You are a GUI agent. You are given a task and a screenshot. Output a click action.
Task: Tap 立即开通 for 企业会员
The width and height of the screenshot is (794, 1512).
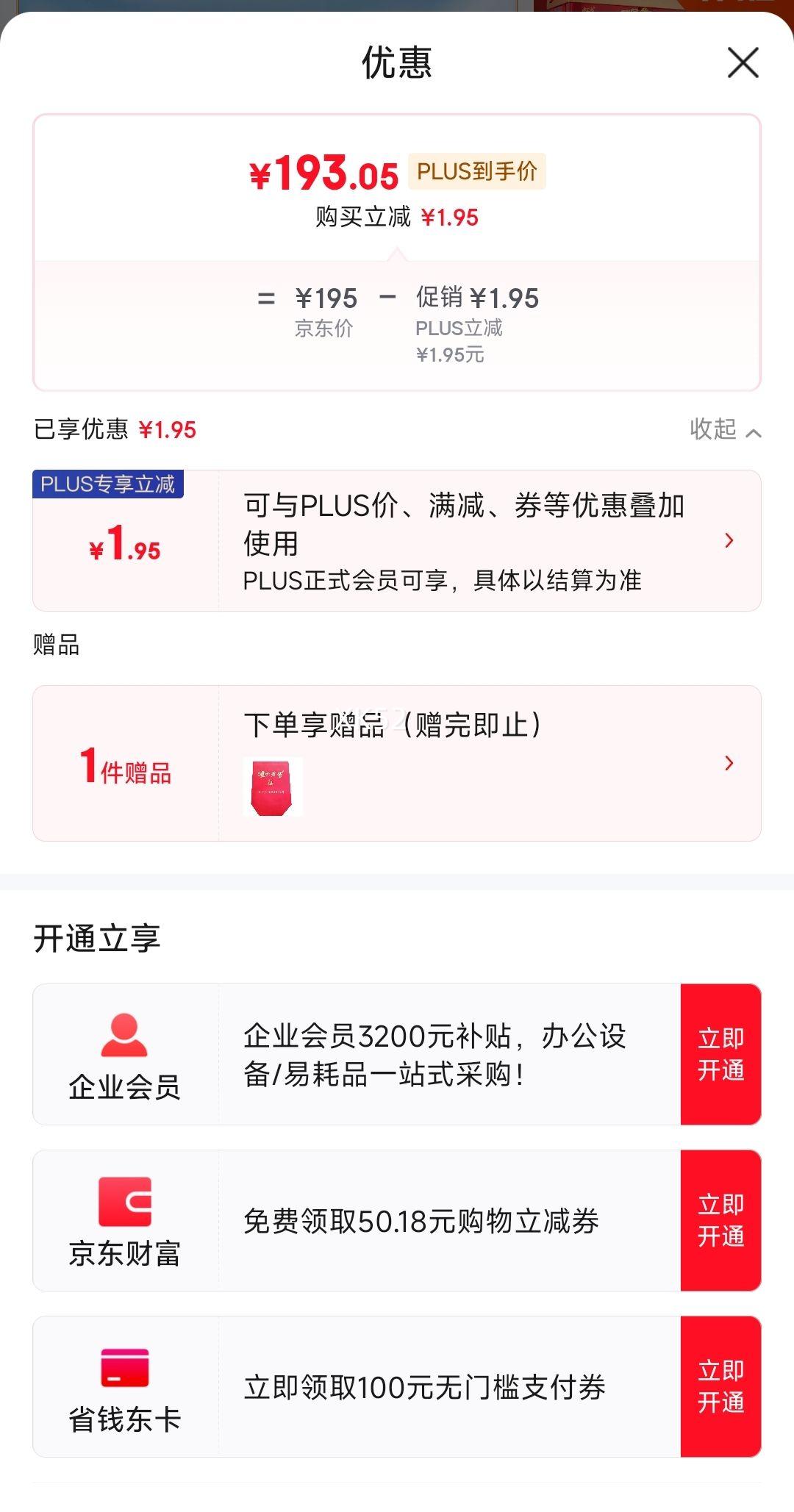coord(720,1054)
